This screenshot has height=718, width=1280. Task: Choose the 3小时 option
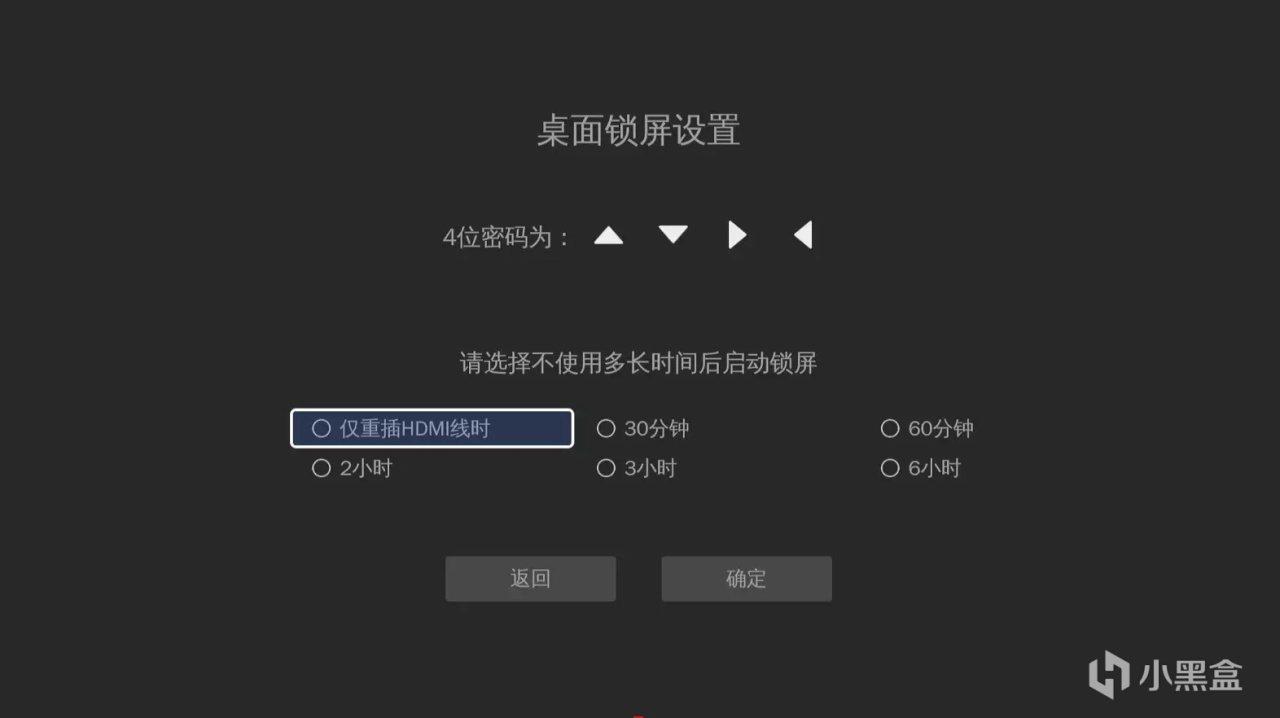(637, 468)
